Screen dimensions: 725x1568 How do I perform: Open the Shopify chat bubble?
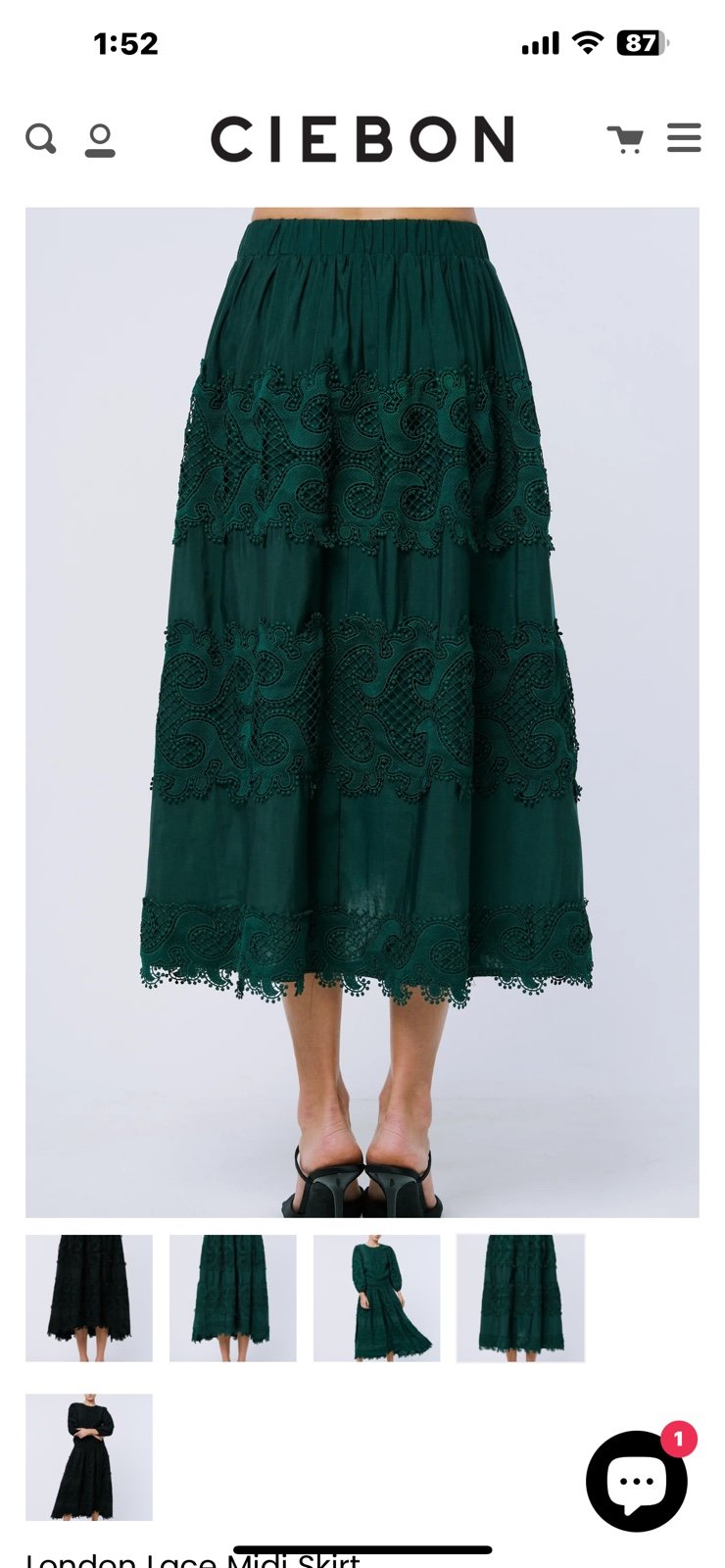pyautogui.click(x=637, y=1481)
